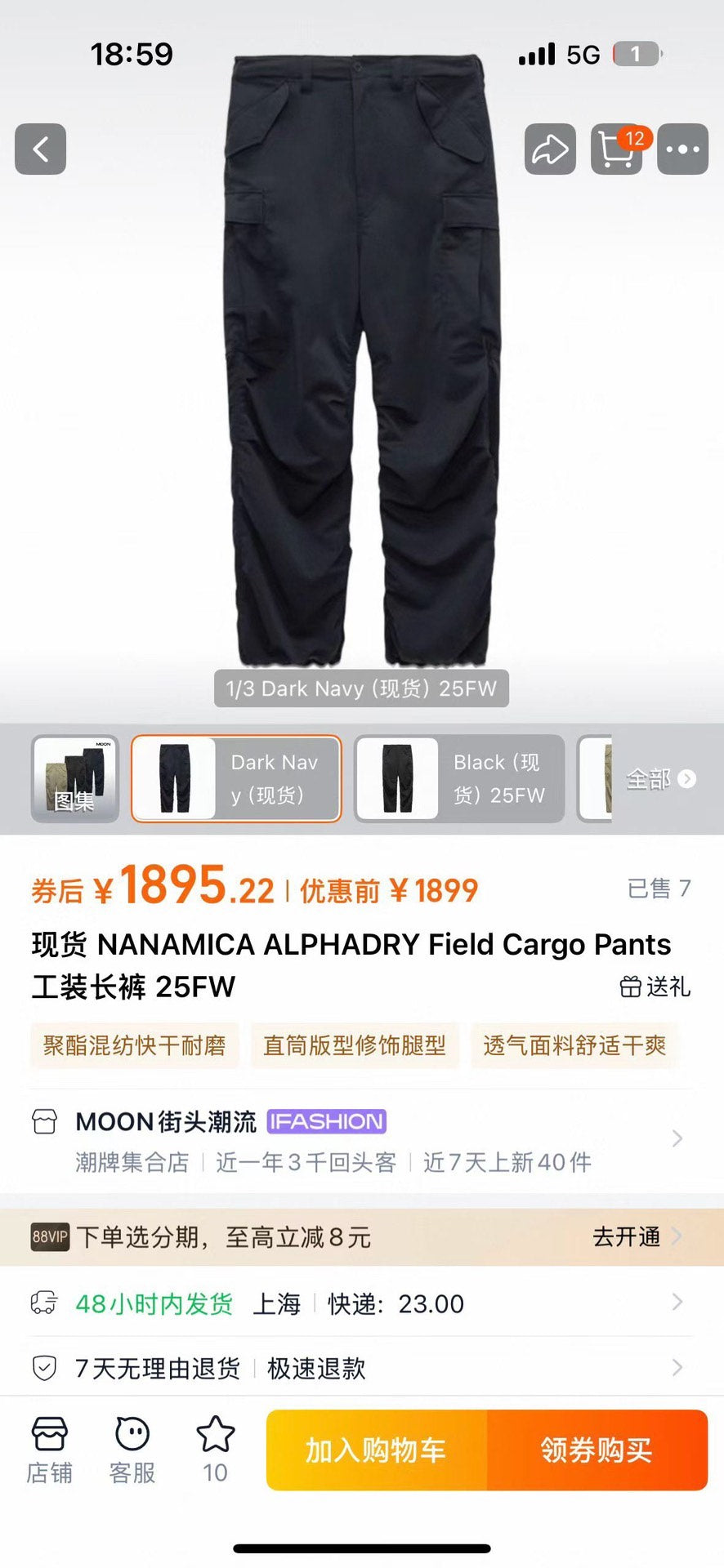Open the more options menu
This screenshot has height=1568, width=724.
click(682, 149)
